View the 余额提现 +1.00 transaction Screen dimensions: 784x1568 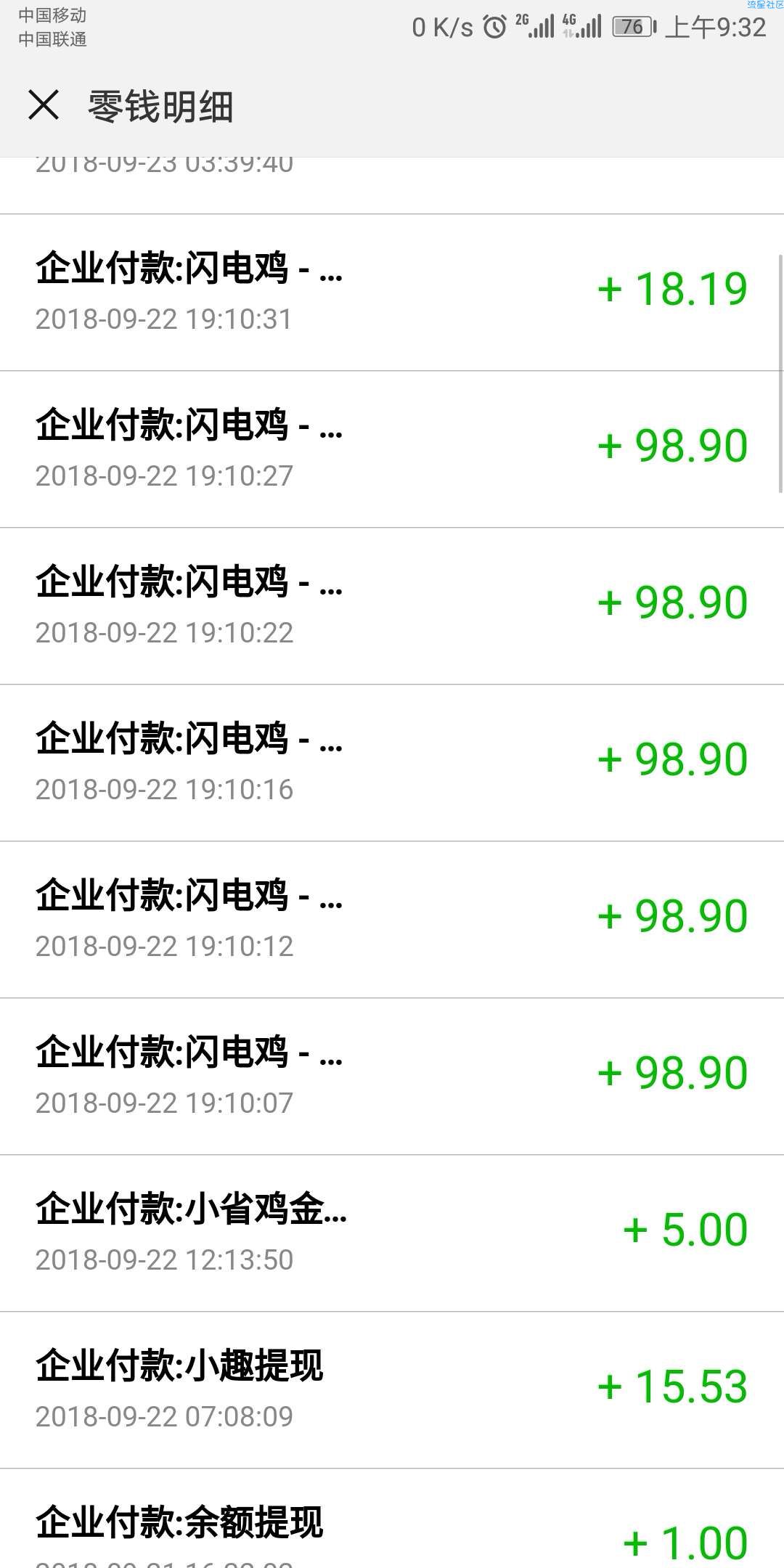point(392,1519)
